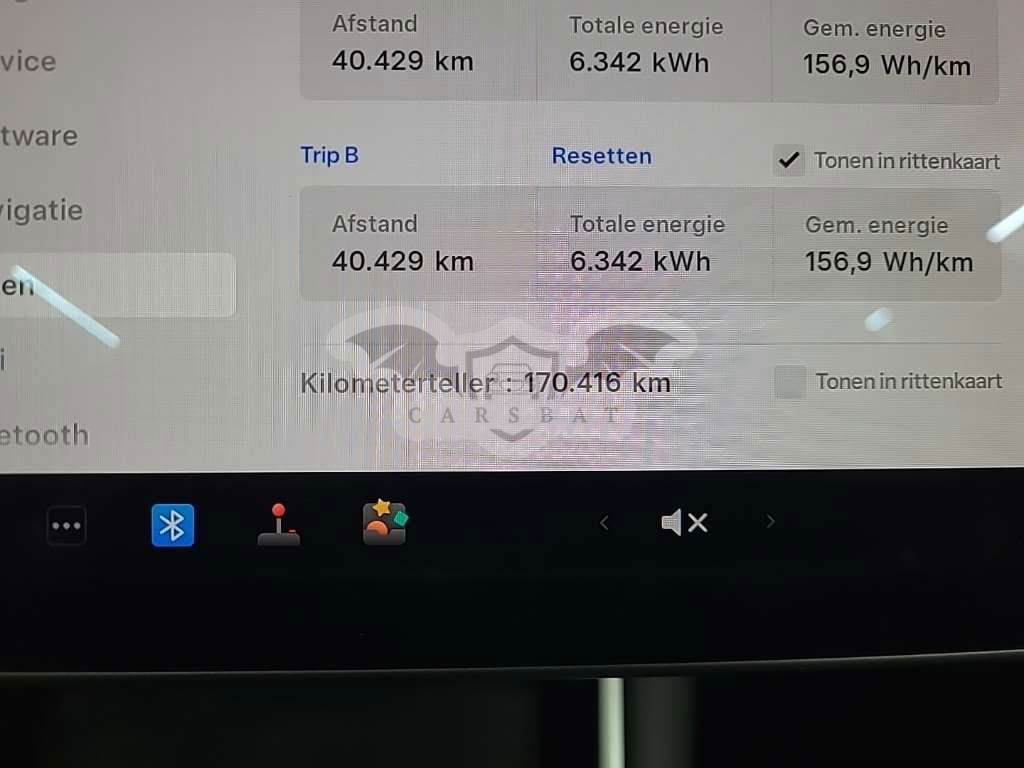Uncheck Tonen in rittenkaart for Trip B

[789, 160]
